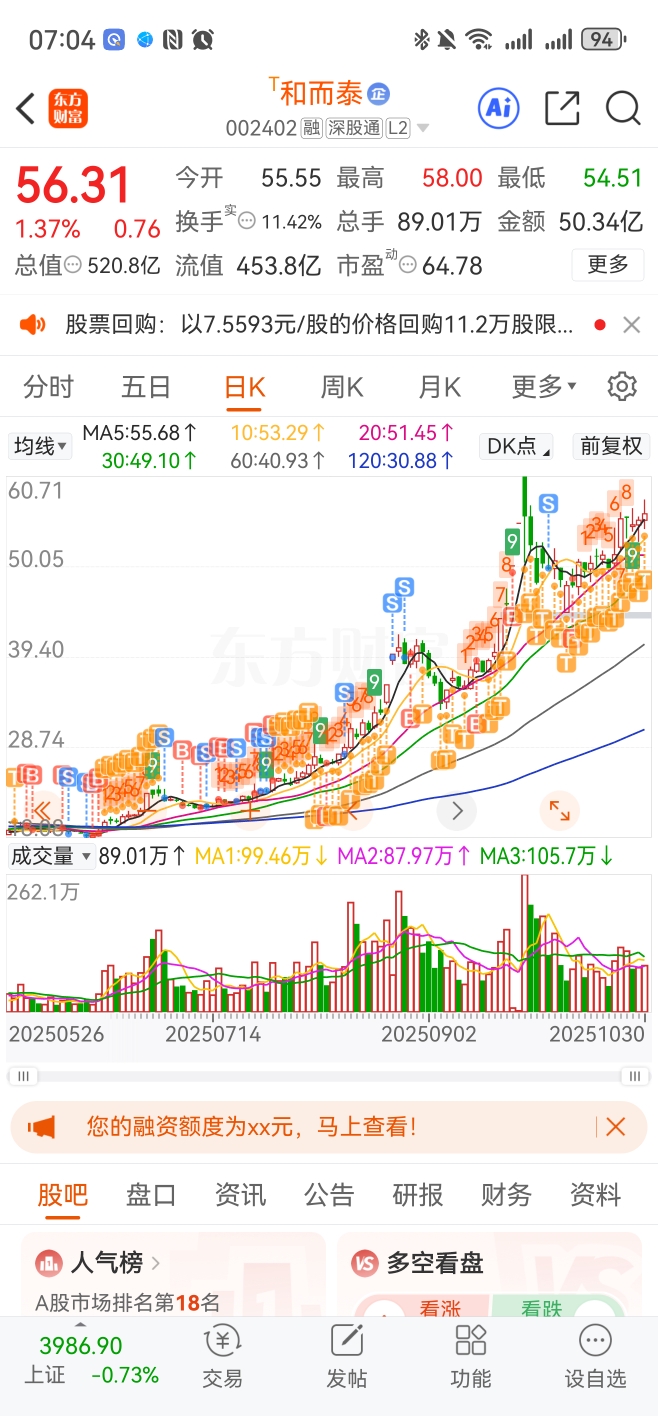
Task: Switch to the 分时 chart tab
Action: click(x=48, y=387)
